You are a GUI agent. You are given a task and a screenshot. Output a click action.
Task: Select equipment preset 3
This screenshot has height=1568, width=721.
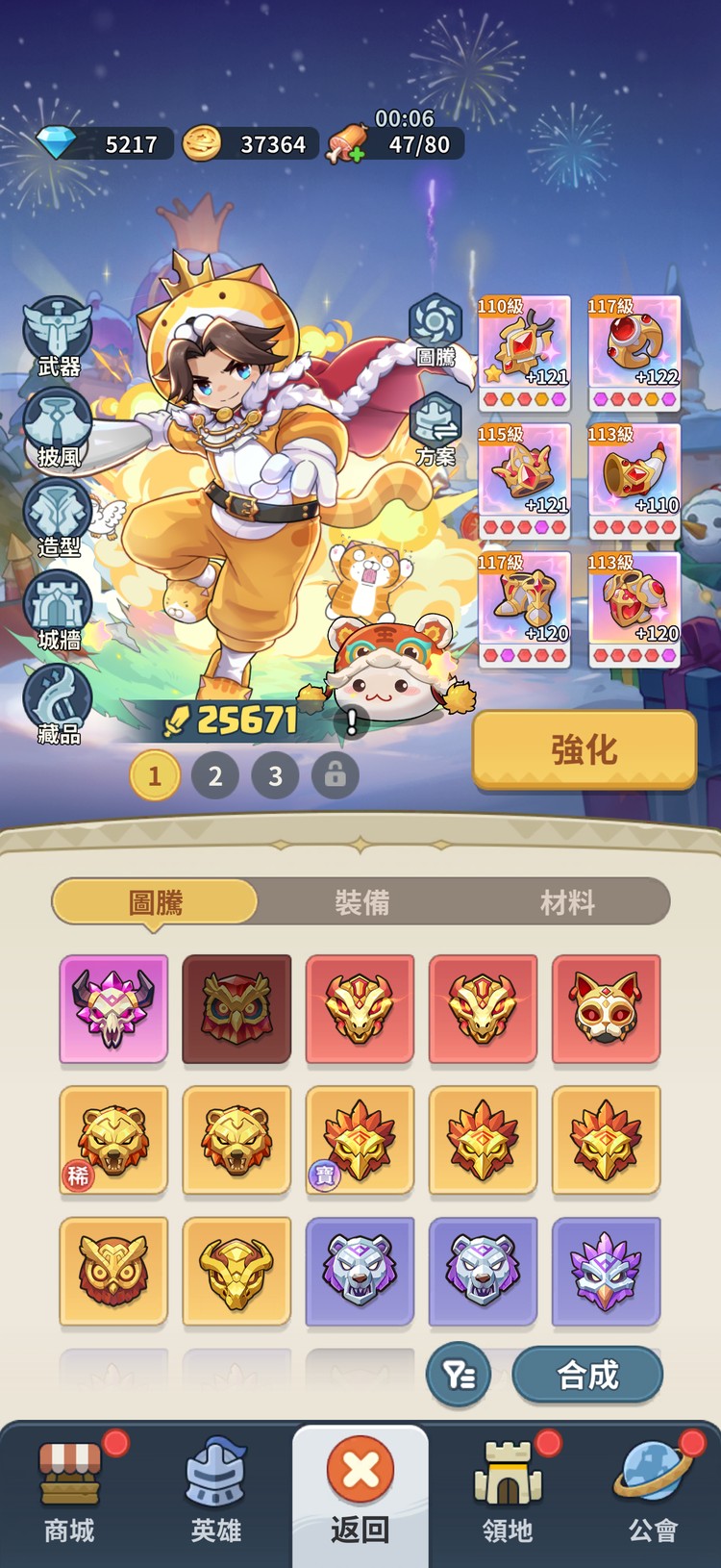click(275, 775)
